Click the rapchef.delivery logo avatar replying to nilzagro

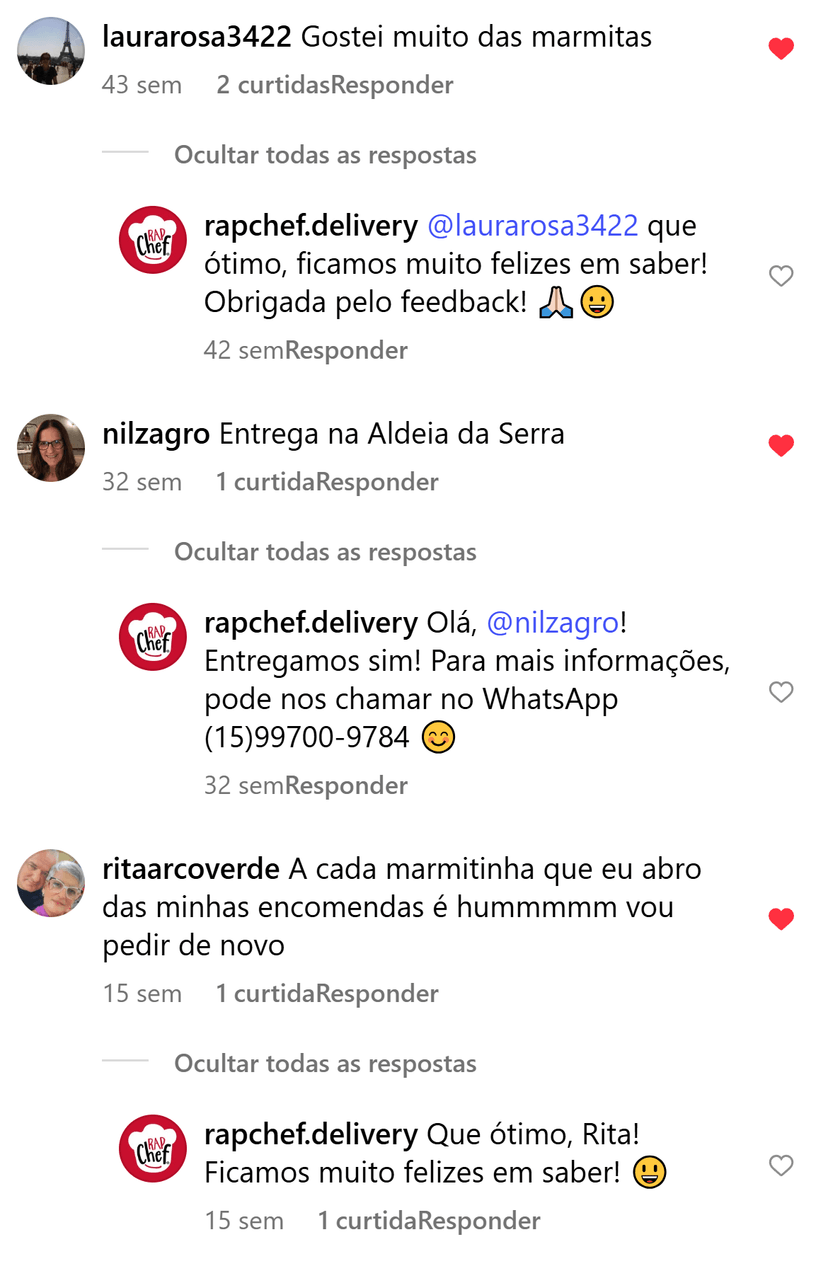152,636
